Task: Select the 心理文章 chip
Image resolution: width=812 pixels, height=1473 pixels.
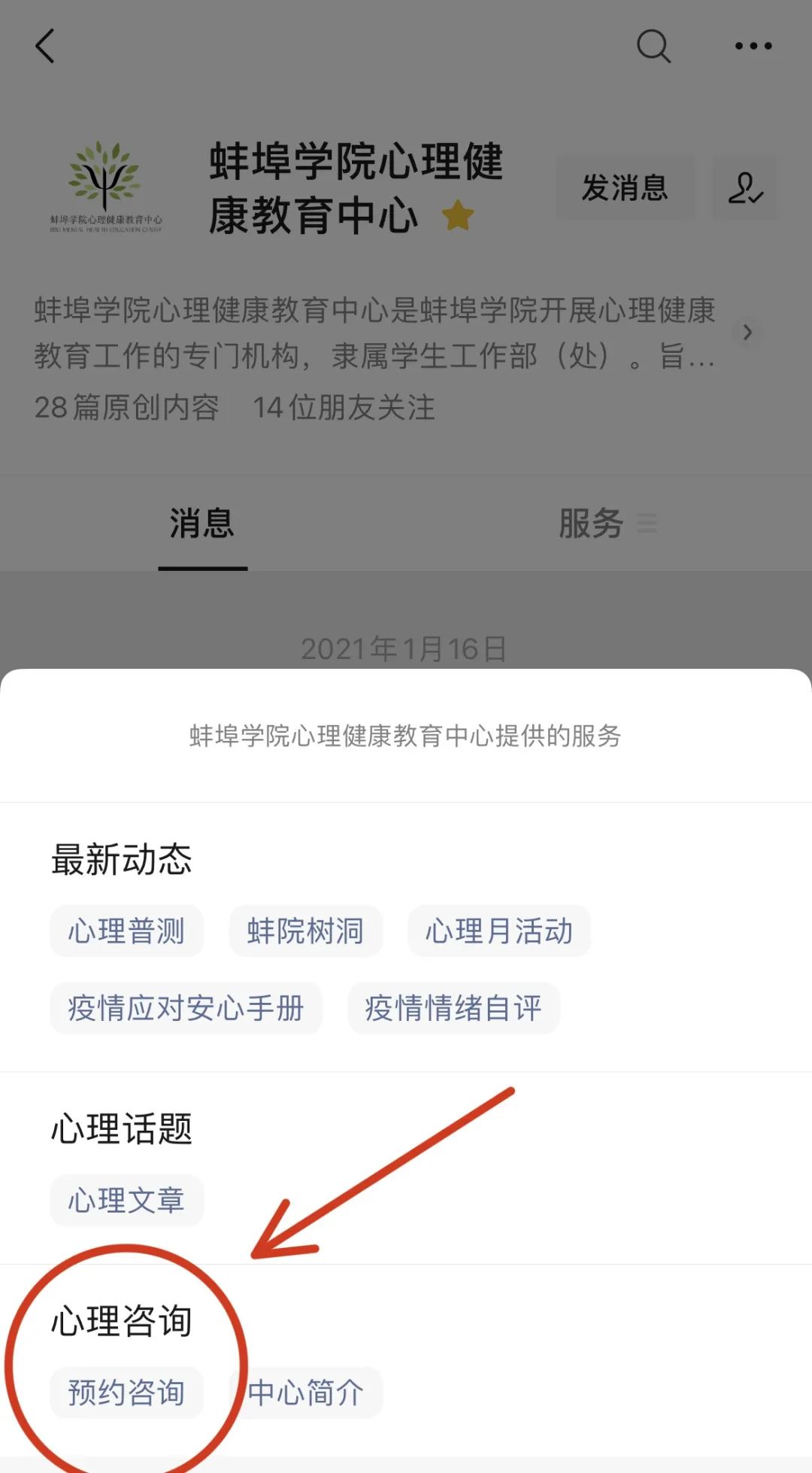Action: (126, 1201)
